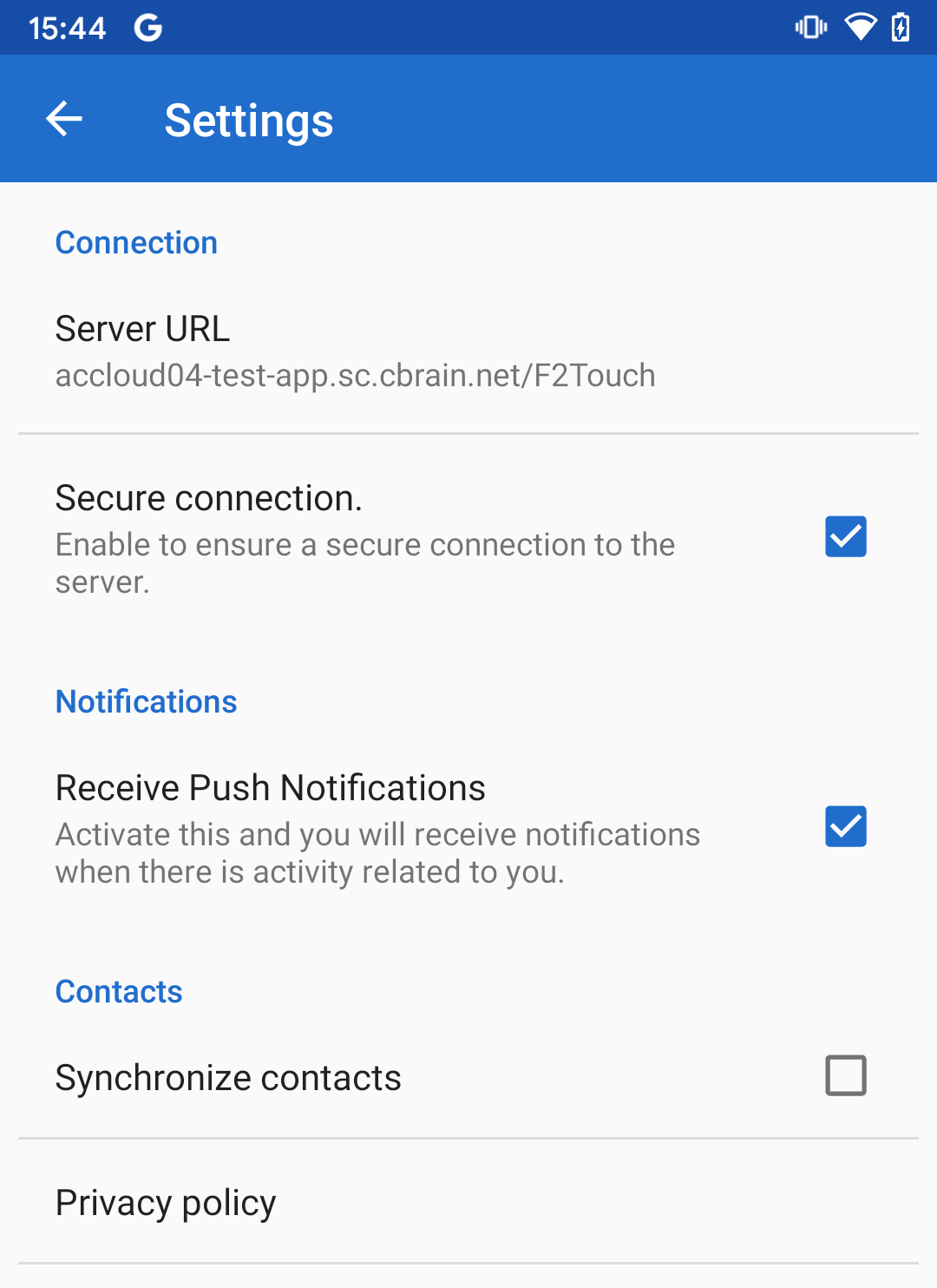Open the Privacy policy
Image resolution: width=937 pixels, height=1288 pixels.
tap(167, 1203)
